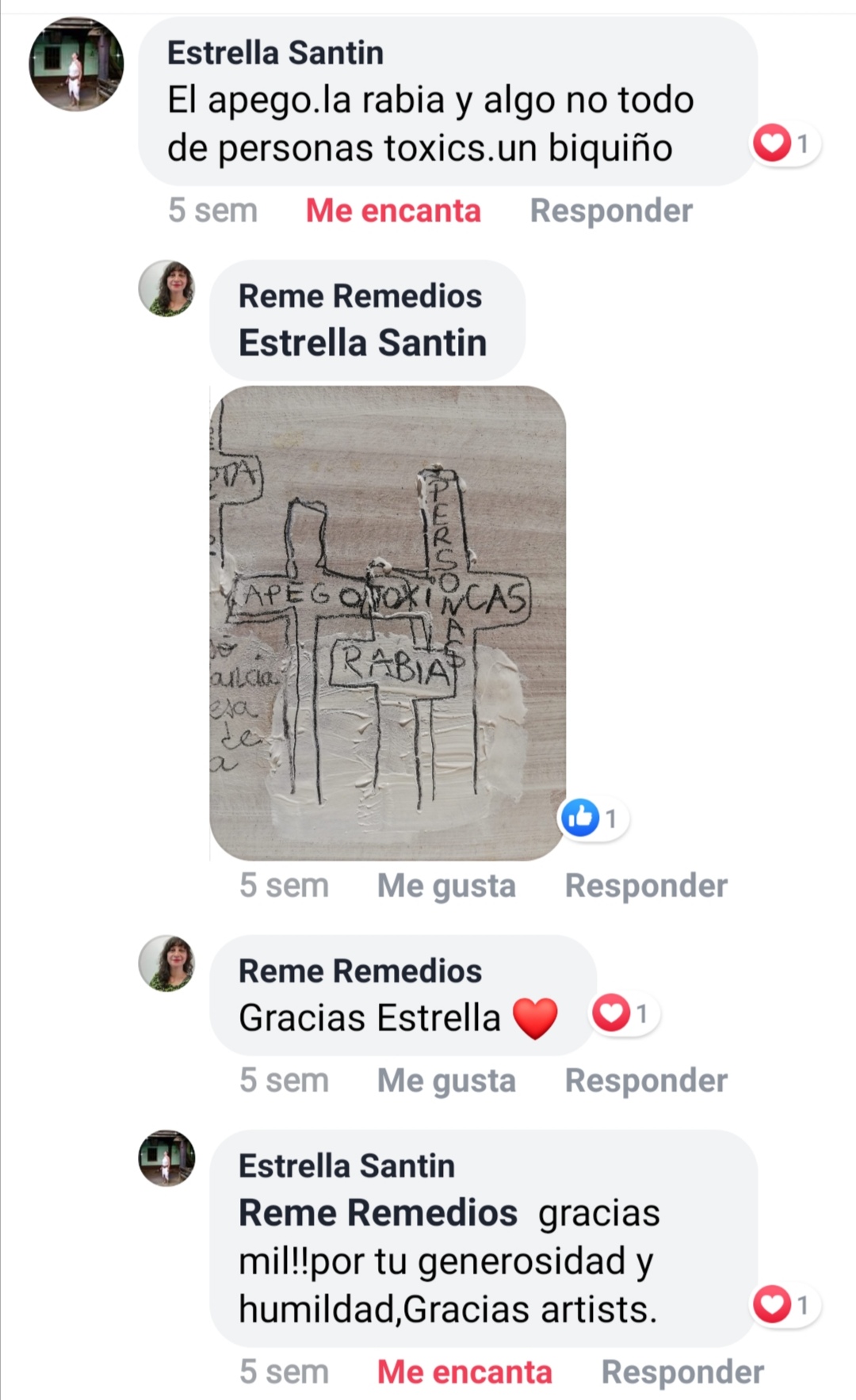
Task: Open the Reme Remedios mention in Estrella's reply
Action: click(x=378, y=1213)
